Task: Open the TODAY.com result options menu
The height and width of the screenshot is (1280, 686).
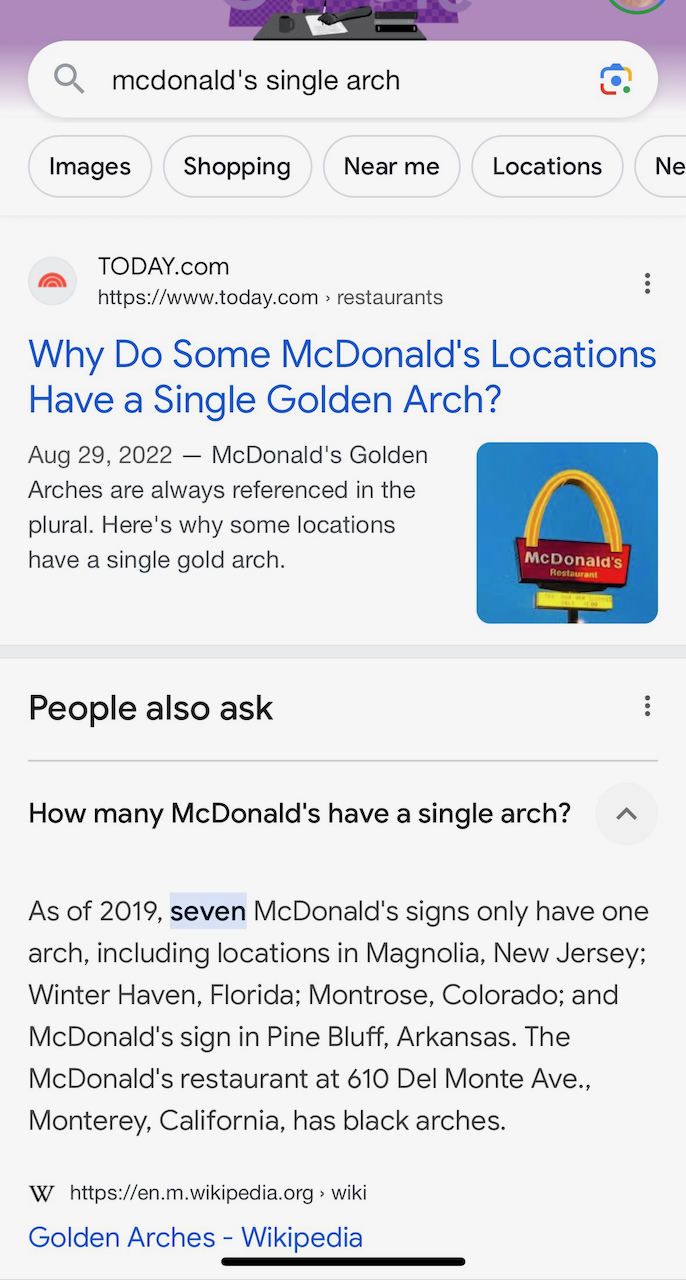Action: [x=647, y=283]
